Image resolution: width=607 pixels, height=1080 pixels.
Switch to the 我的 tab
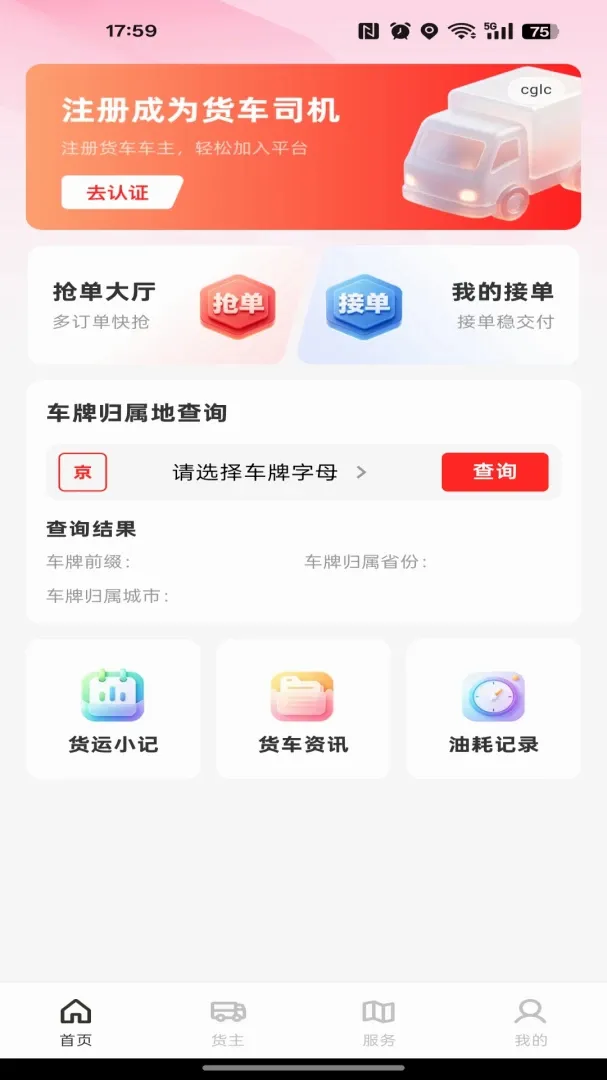coord(531,1023)
